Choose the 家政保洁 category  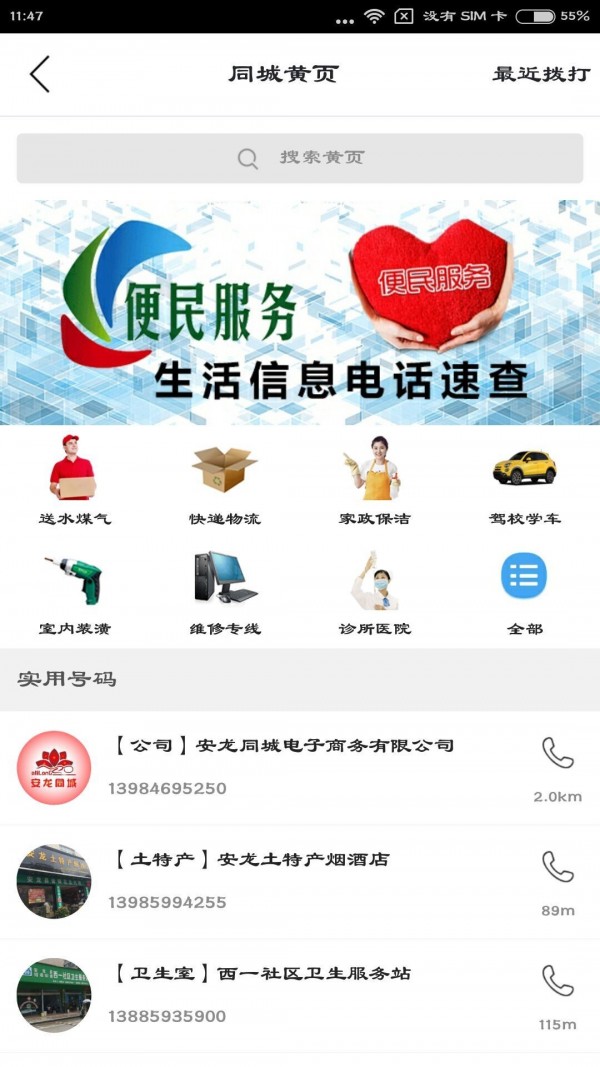point(375,480)
